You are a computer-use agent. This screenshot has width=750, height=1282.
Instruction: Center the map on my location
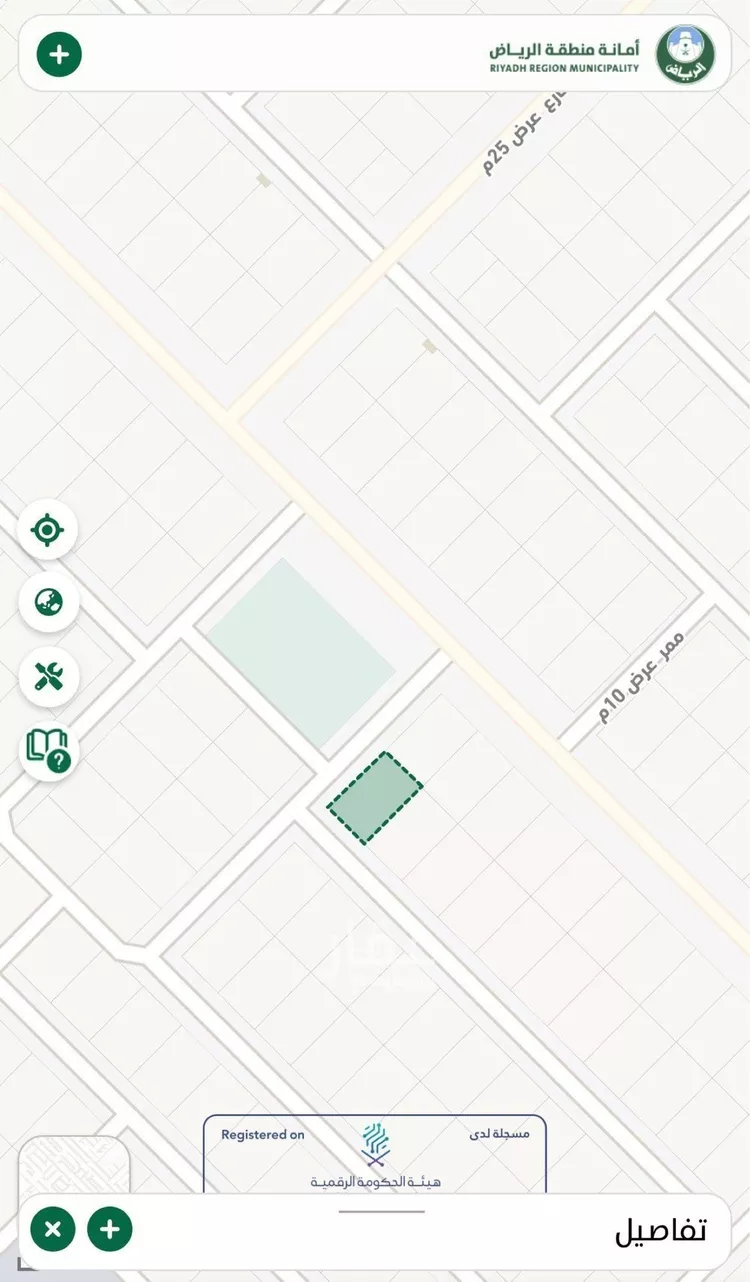[47, 529]
